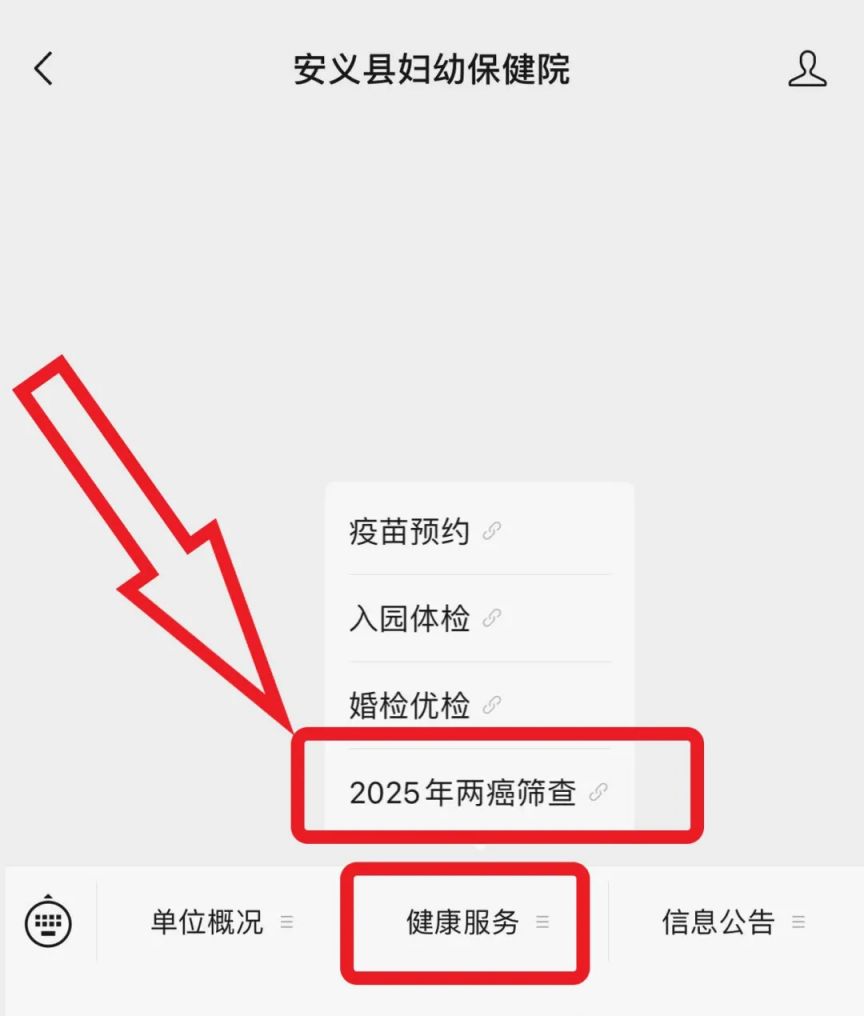Switch to keyboard input mode
Screen dimensions: 864x1016
tap(48, 921)
